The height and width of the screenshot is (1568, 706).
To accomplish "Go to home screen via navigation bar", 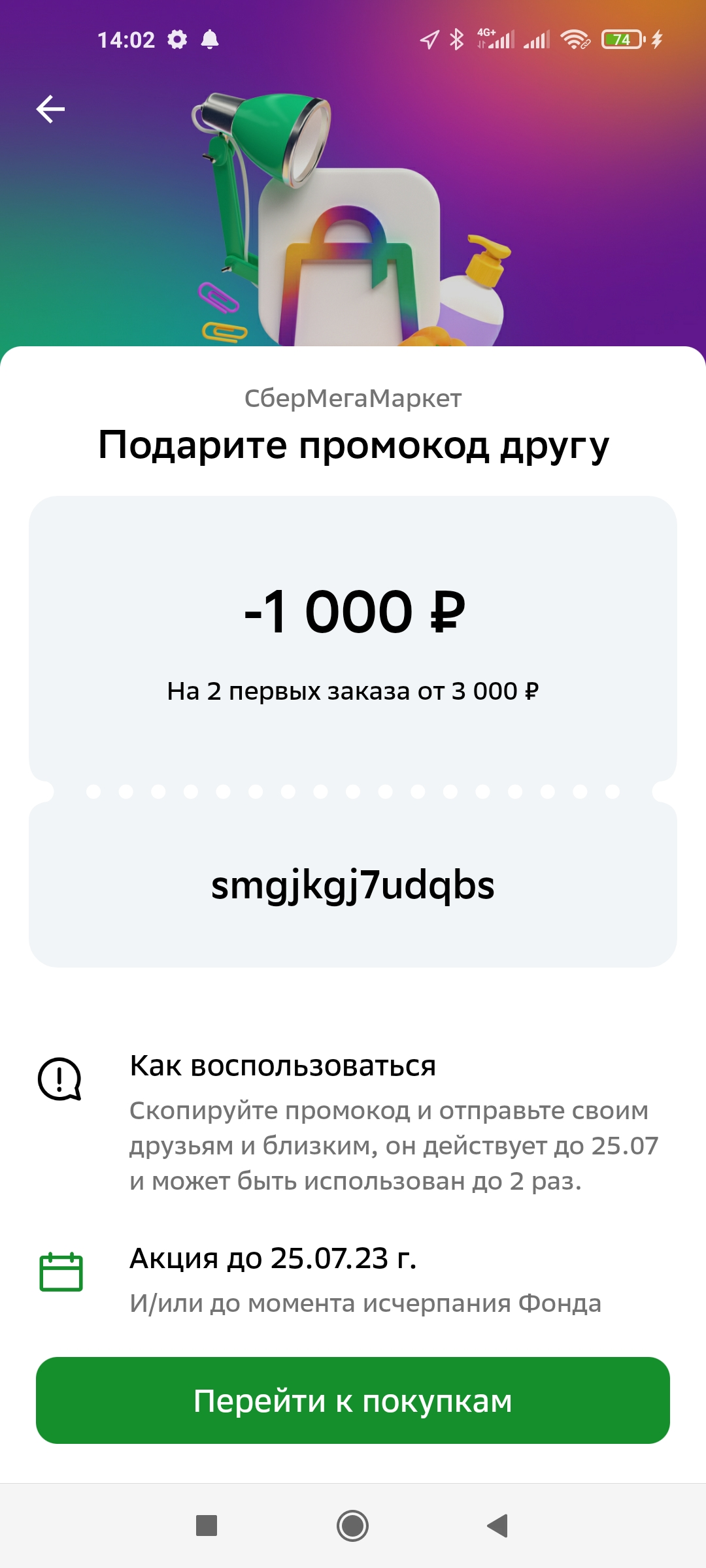I will tap(353, 1526).
